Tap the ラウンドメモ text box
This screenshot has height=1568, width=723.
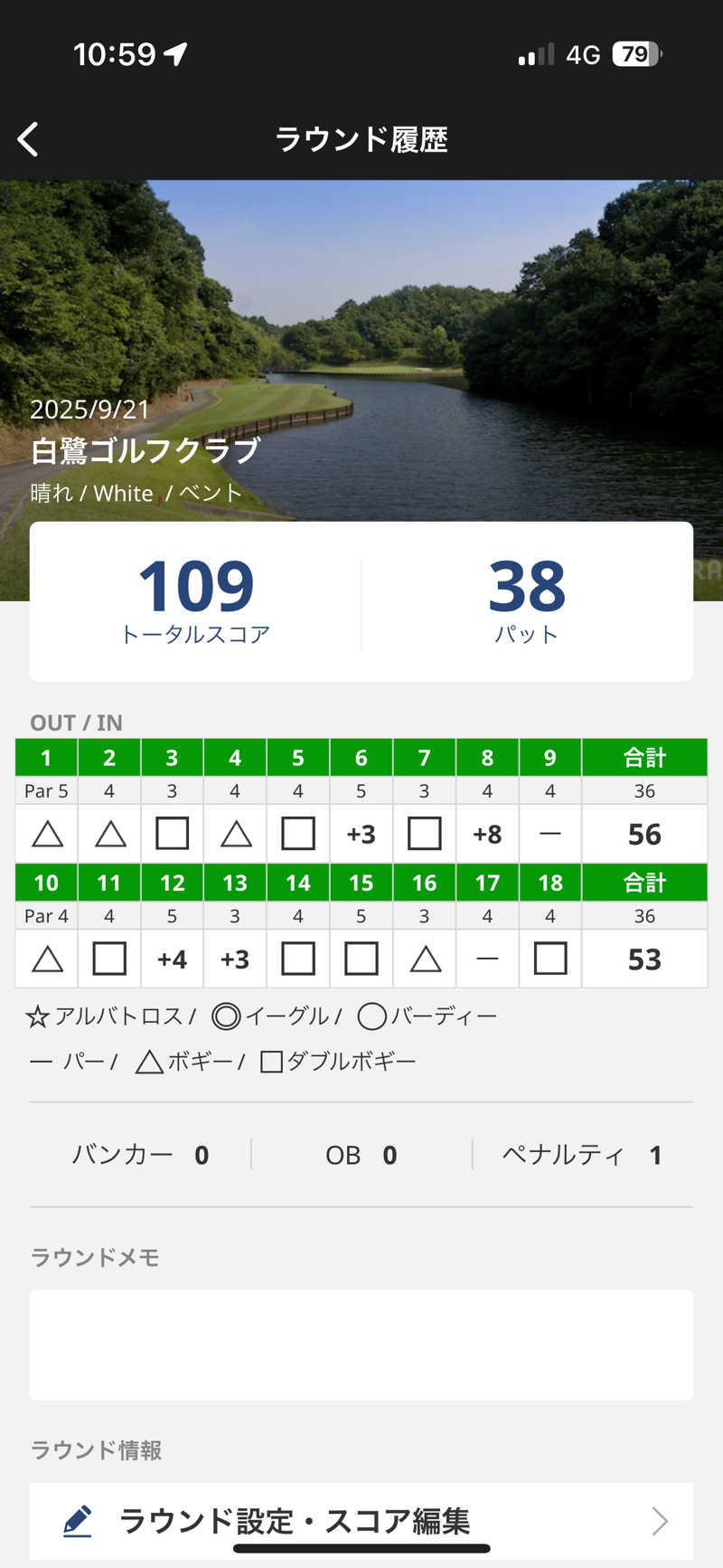point(361,1345)
